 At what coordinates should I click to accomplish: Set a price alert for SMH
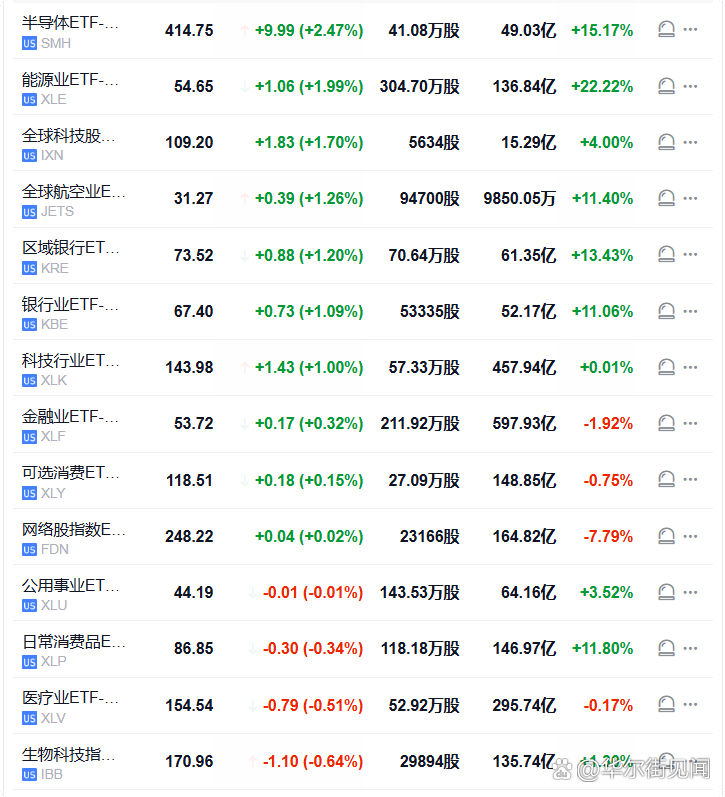(x=666, y=30)
